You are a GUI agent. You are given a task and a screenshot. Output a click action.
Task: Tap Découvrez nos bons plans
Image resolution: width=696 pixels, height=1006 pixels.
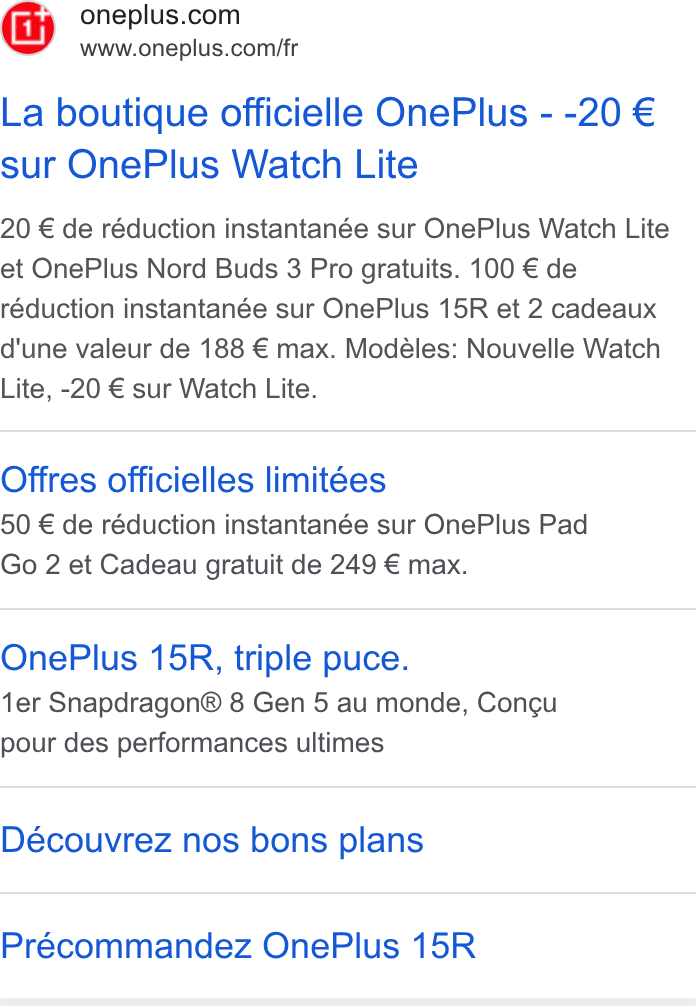click(x=212, y=840)
